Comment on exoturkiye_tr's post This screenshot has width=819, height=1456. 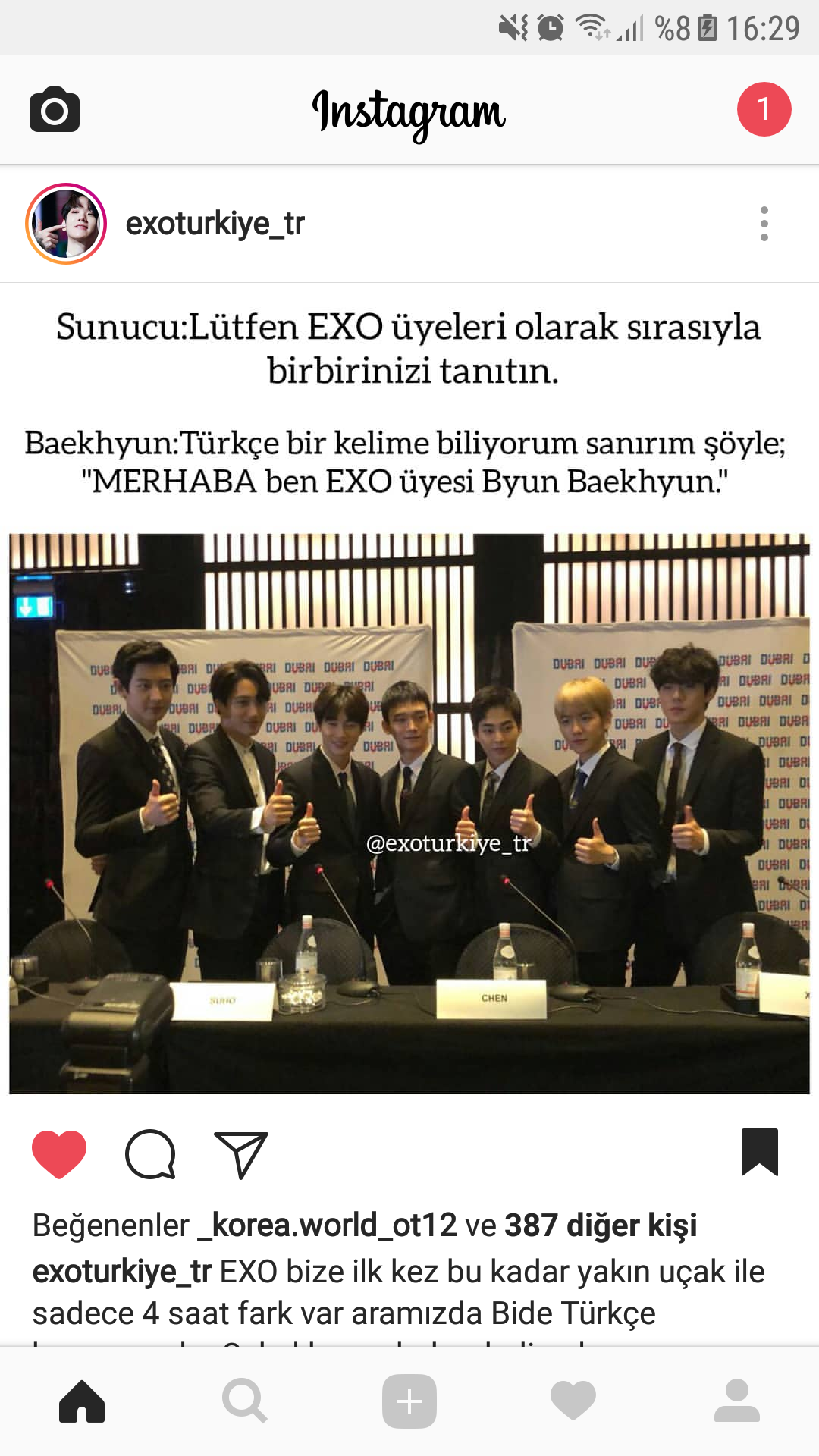[x=150, y=1154]
